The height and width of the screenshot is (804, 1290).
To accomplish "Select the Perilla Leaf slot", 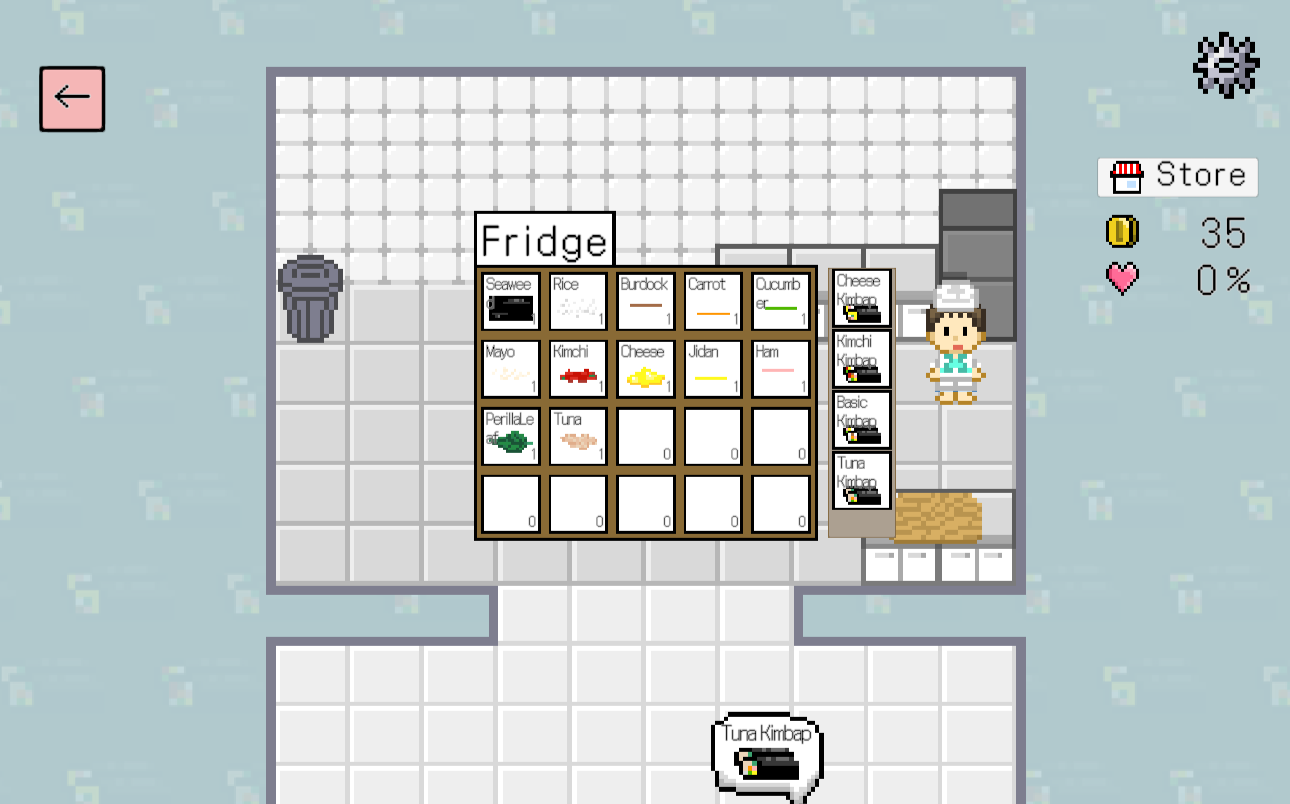I will tap(511, 436).
